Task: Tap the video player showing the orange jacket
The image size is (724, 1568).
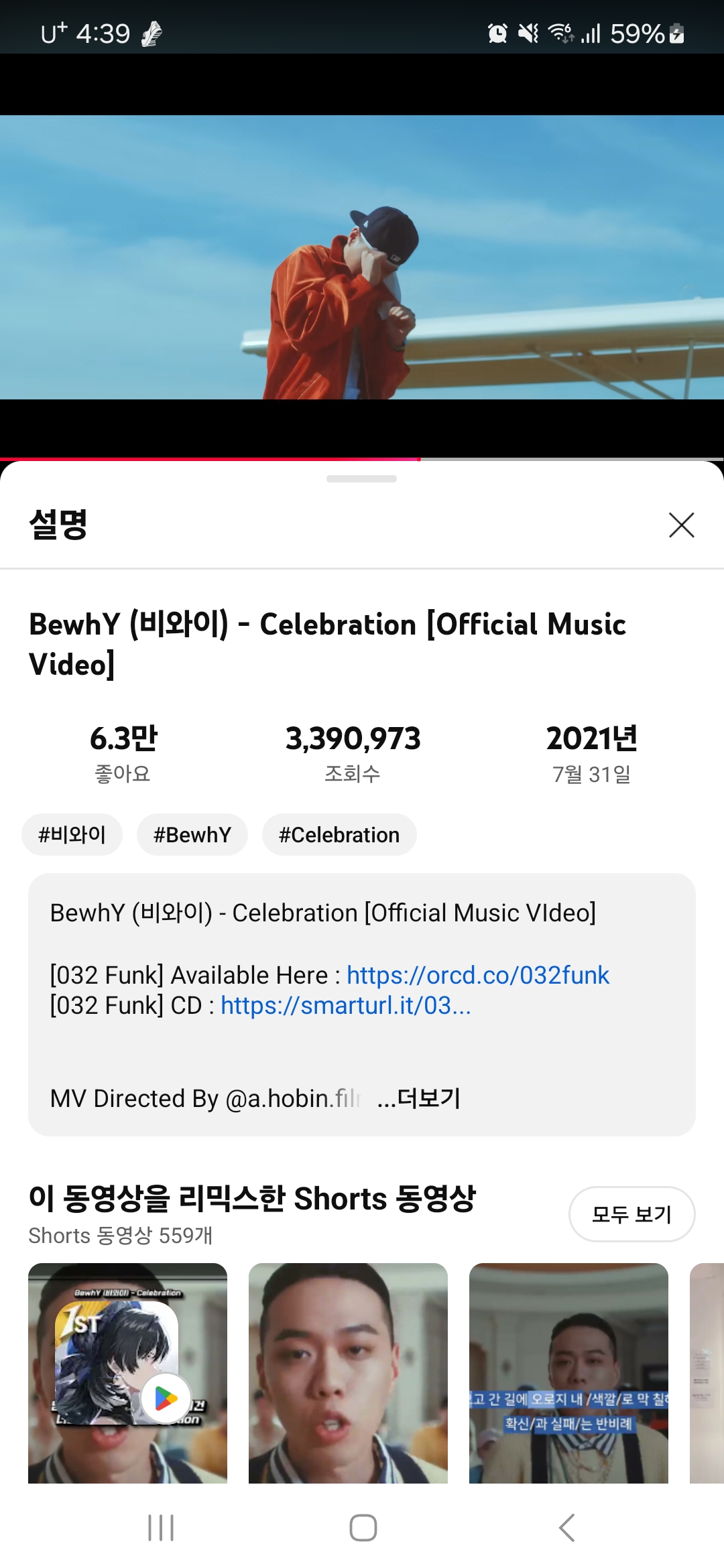Action: [362, 257]
